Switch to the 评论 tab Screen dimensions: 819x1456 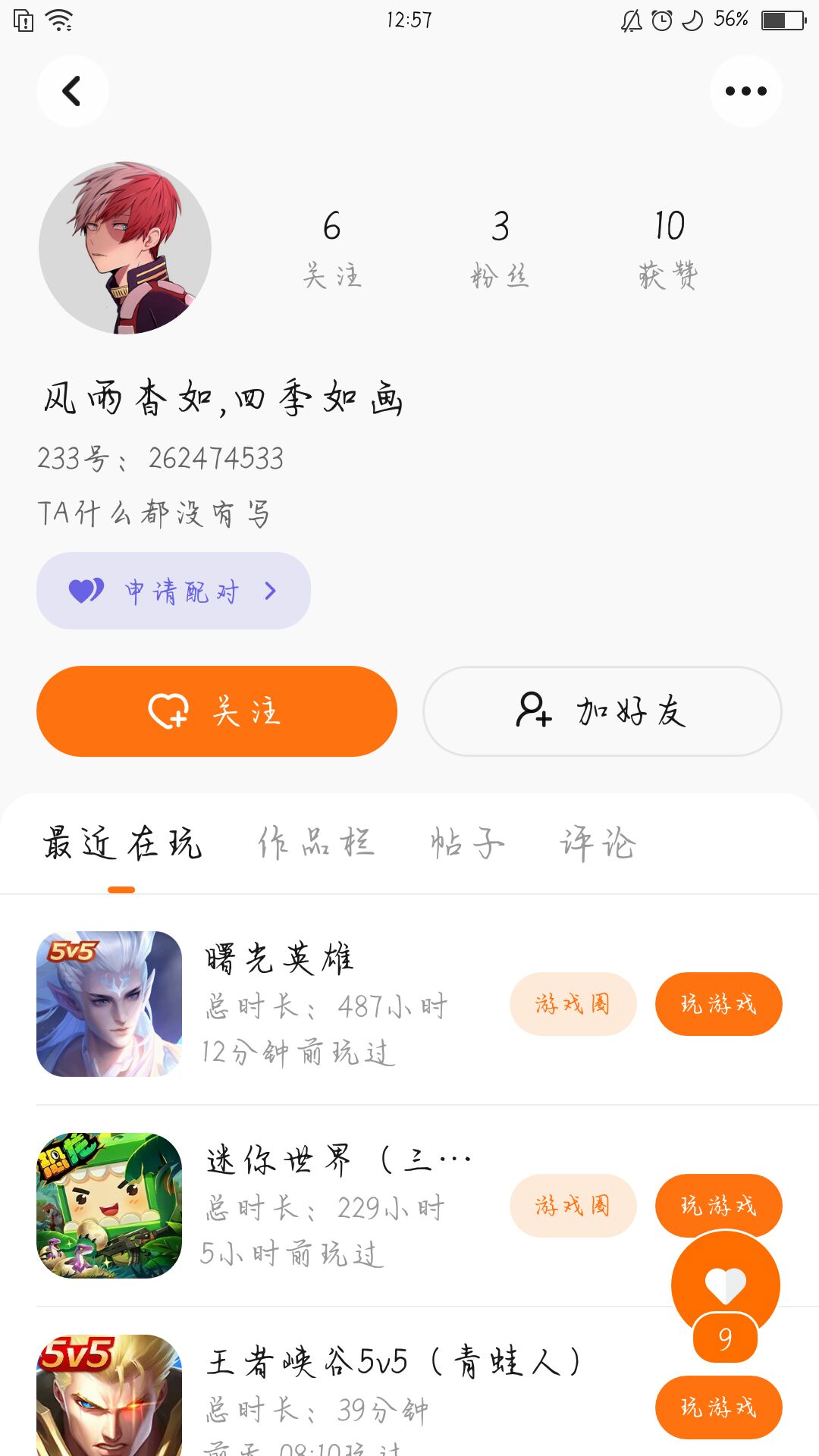point(598,843)
